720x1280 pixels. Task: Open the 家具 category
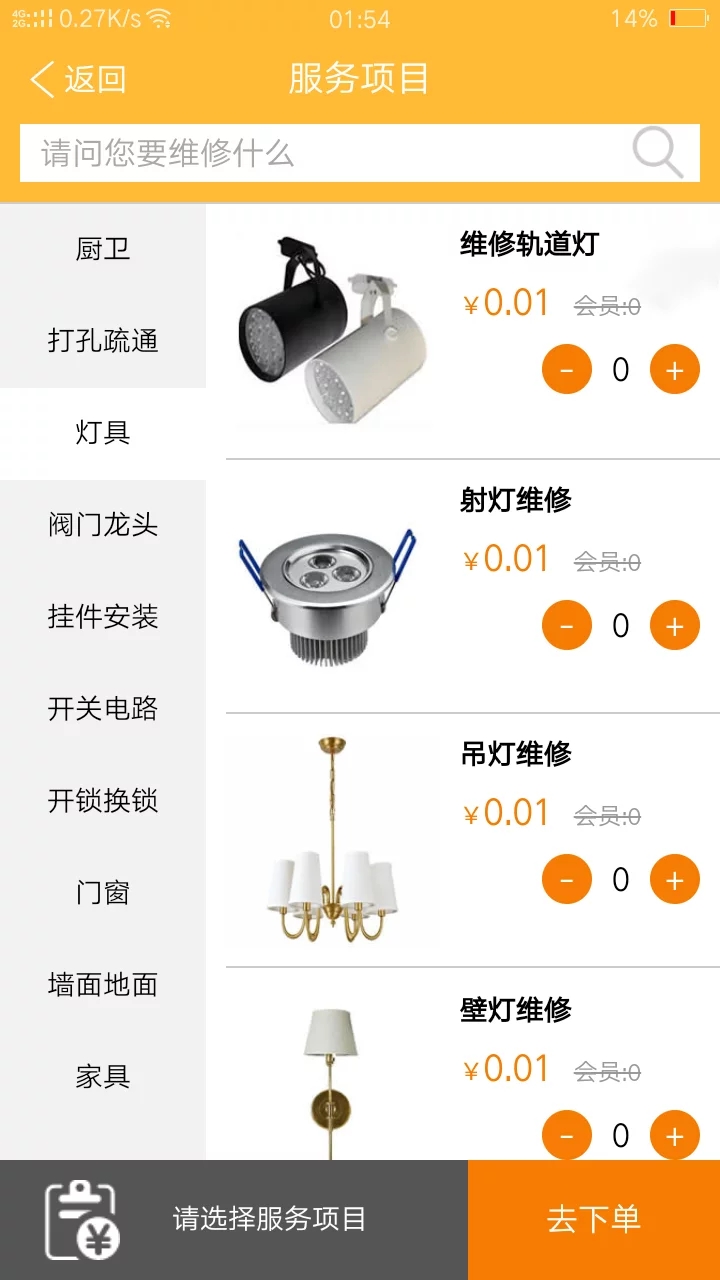(103, 1077)
